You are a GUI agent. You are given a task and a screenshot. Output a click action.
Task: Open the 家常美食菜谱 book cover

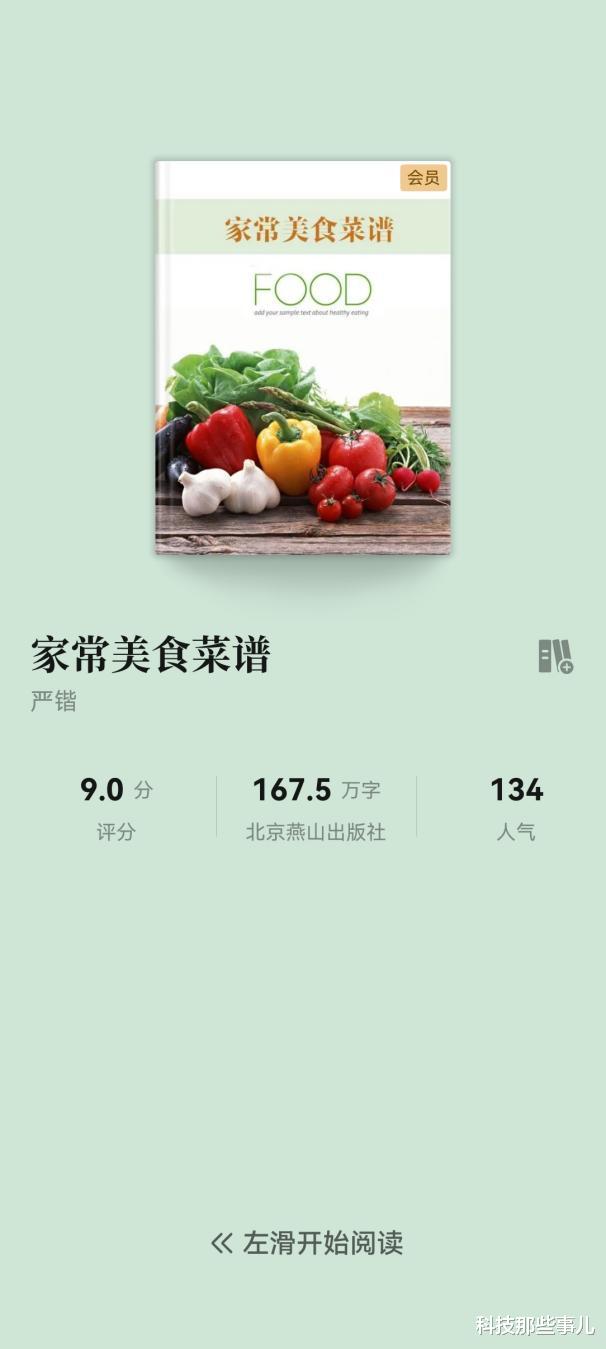click(303, 357)
